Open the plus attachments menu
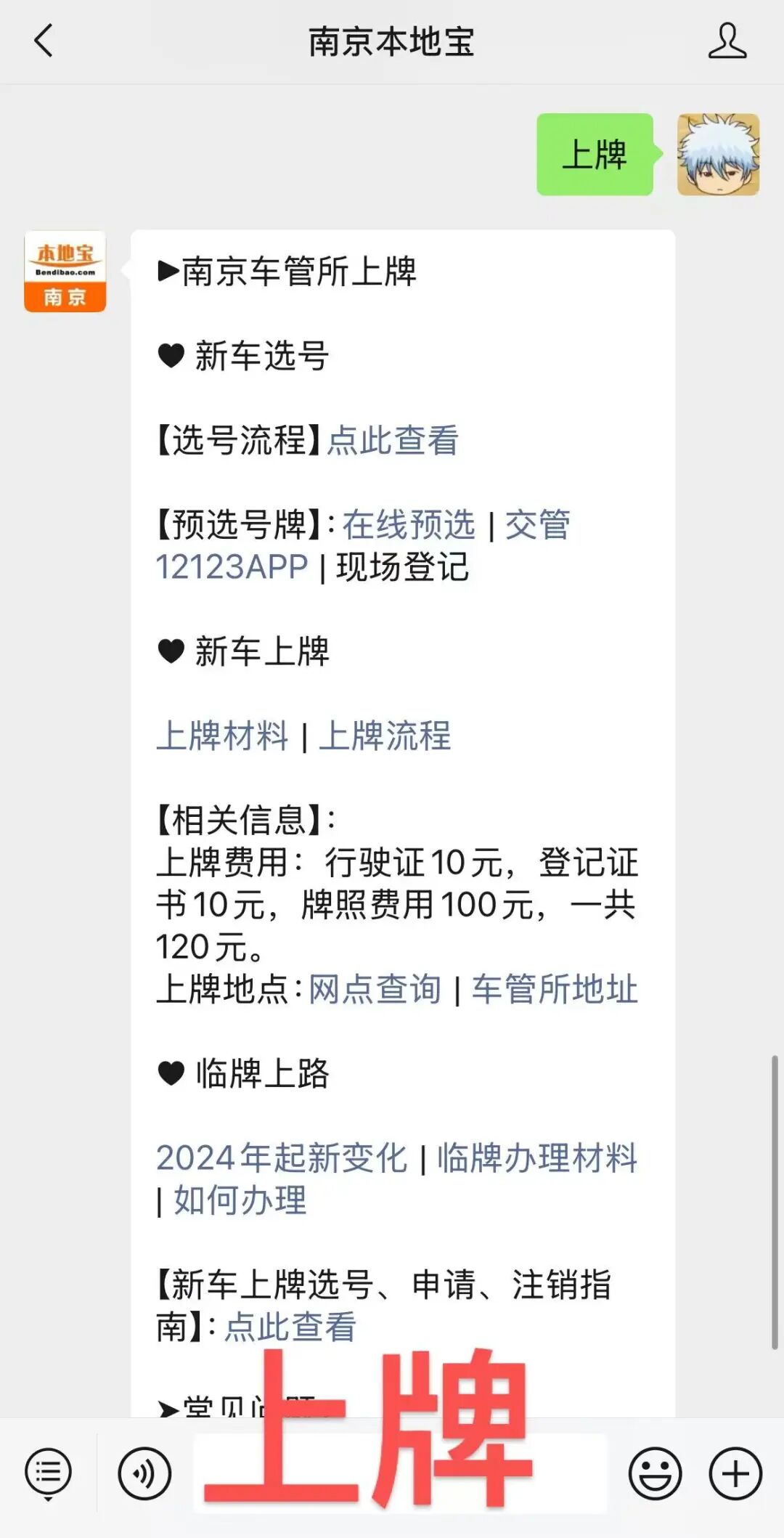 (x=735, y=1474)
